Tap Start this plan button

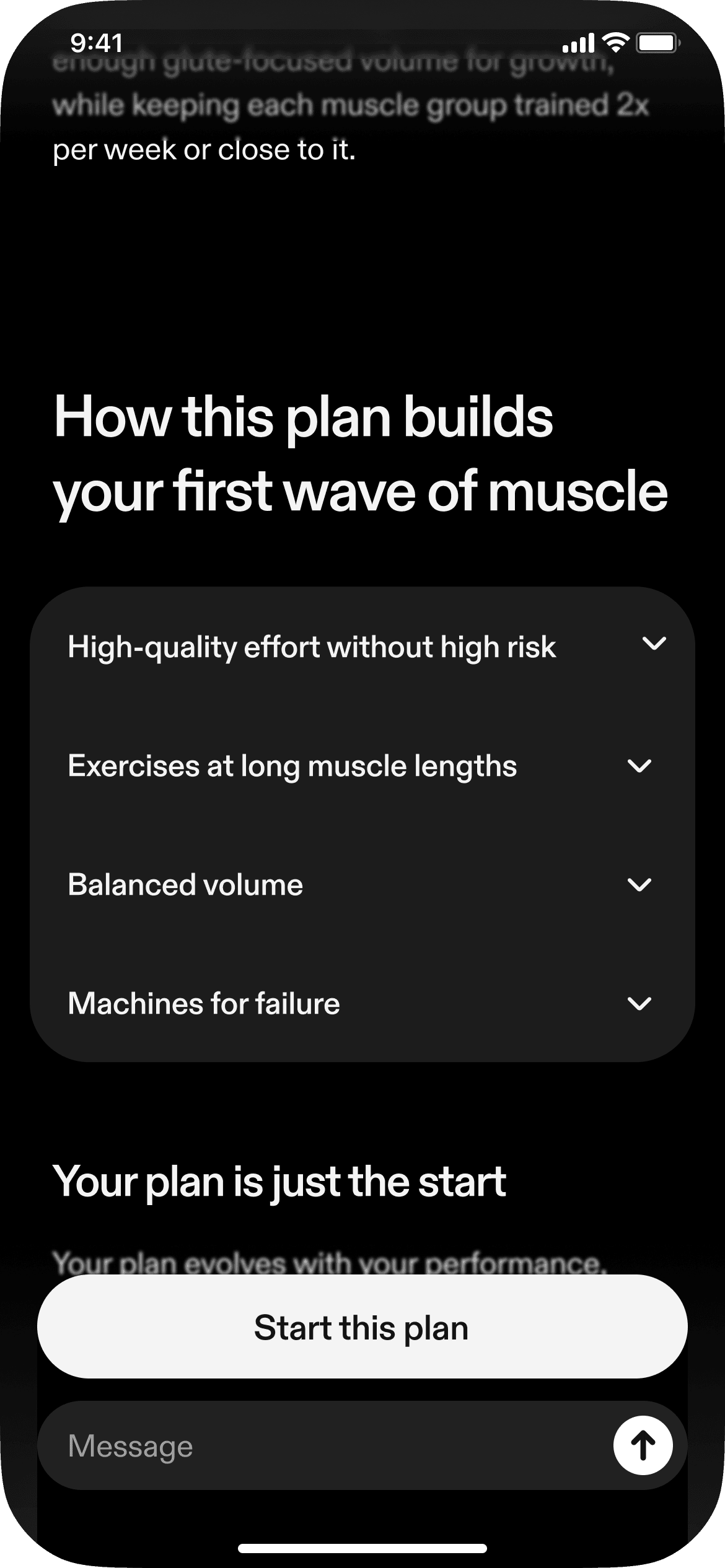tap(362, 1328)
